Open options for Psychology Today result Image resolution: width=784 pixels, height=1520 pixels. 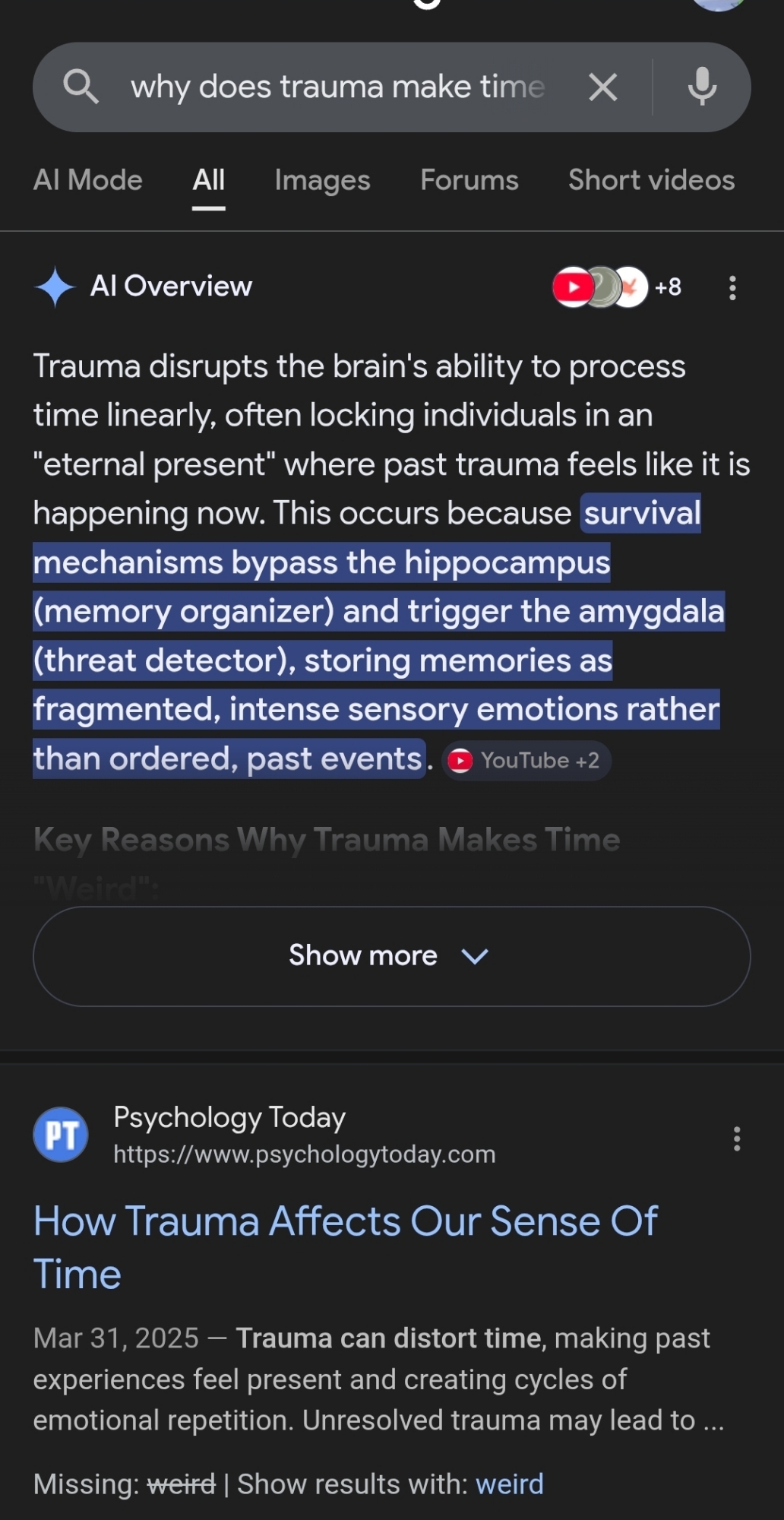(736, 1138)
